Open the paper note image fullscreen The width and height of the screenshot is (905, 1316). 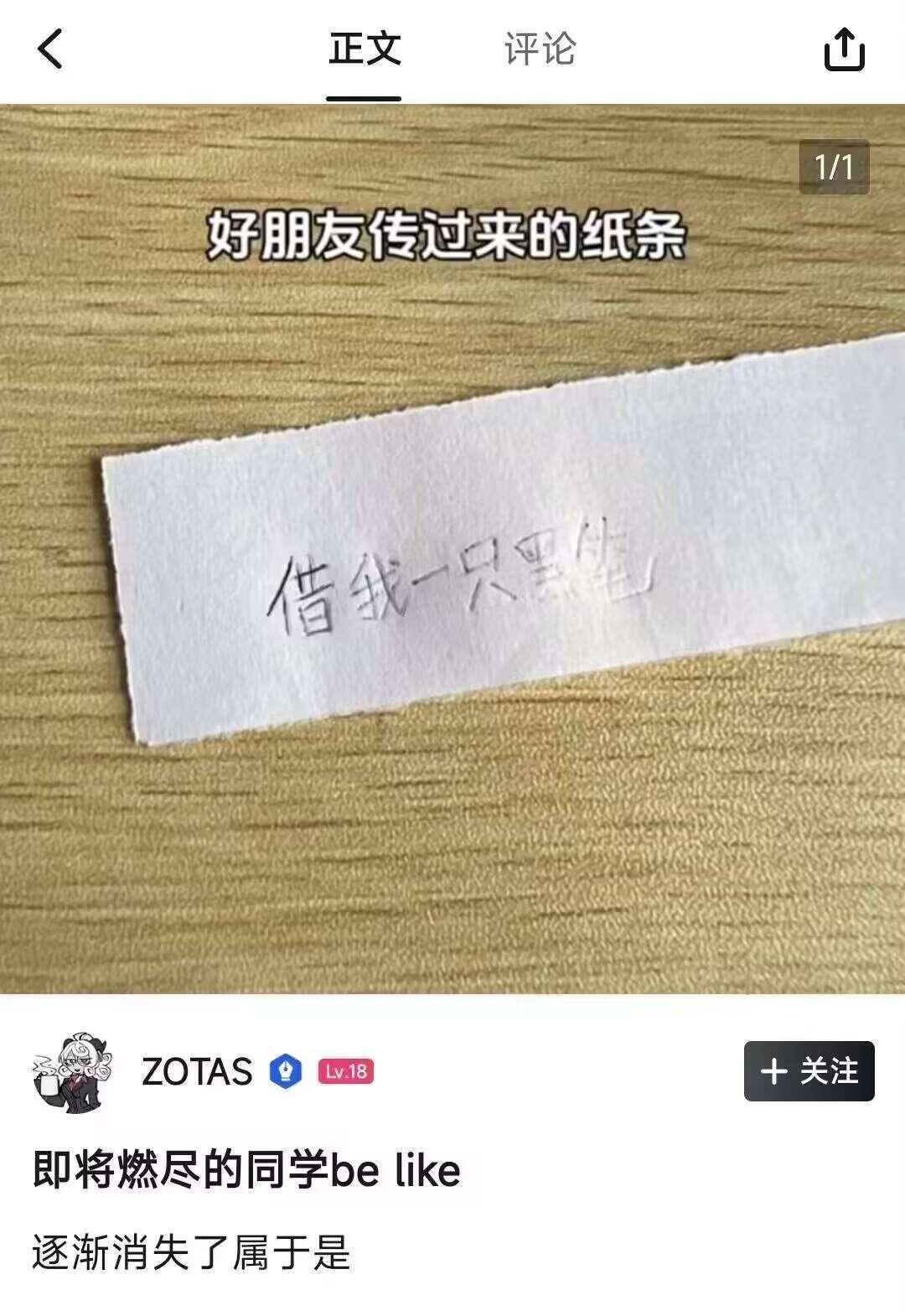452,549
